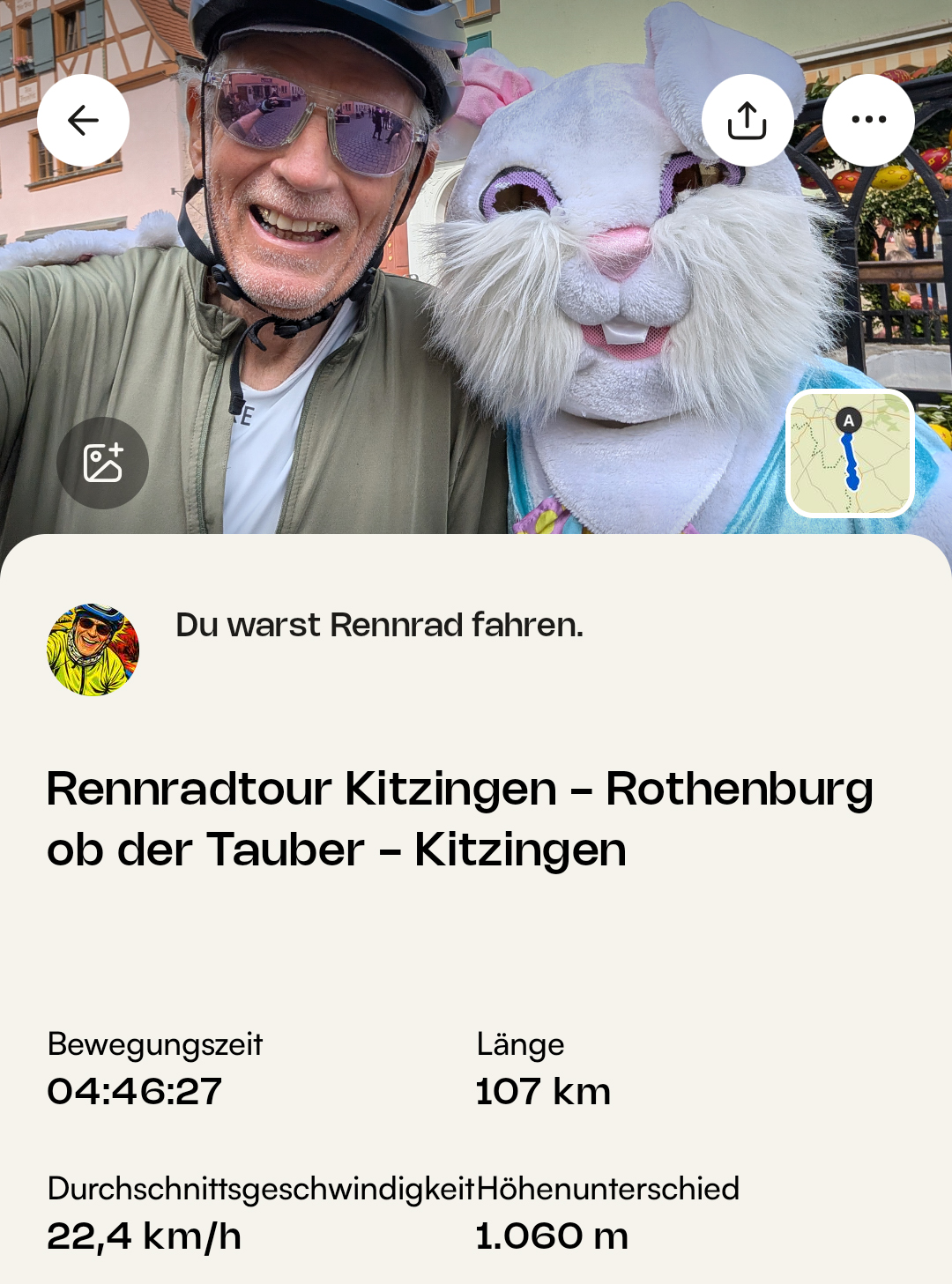Screen dimensions: 952x1284
Task: Go back with the arrow button
Action: (83, 120)
